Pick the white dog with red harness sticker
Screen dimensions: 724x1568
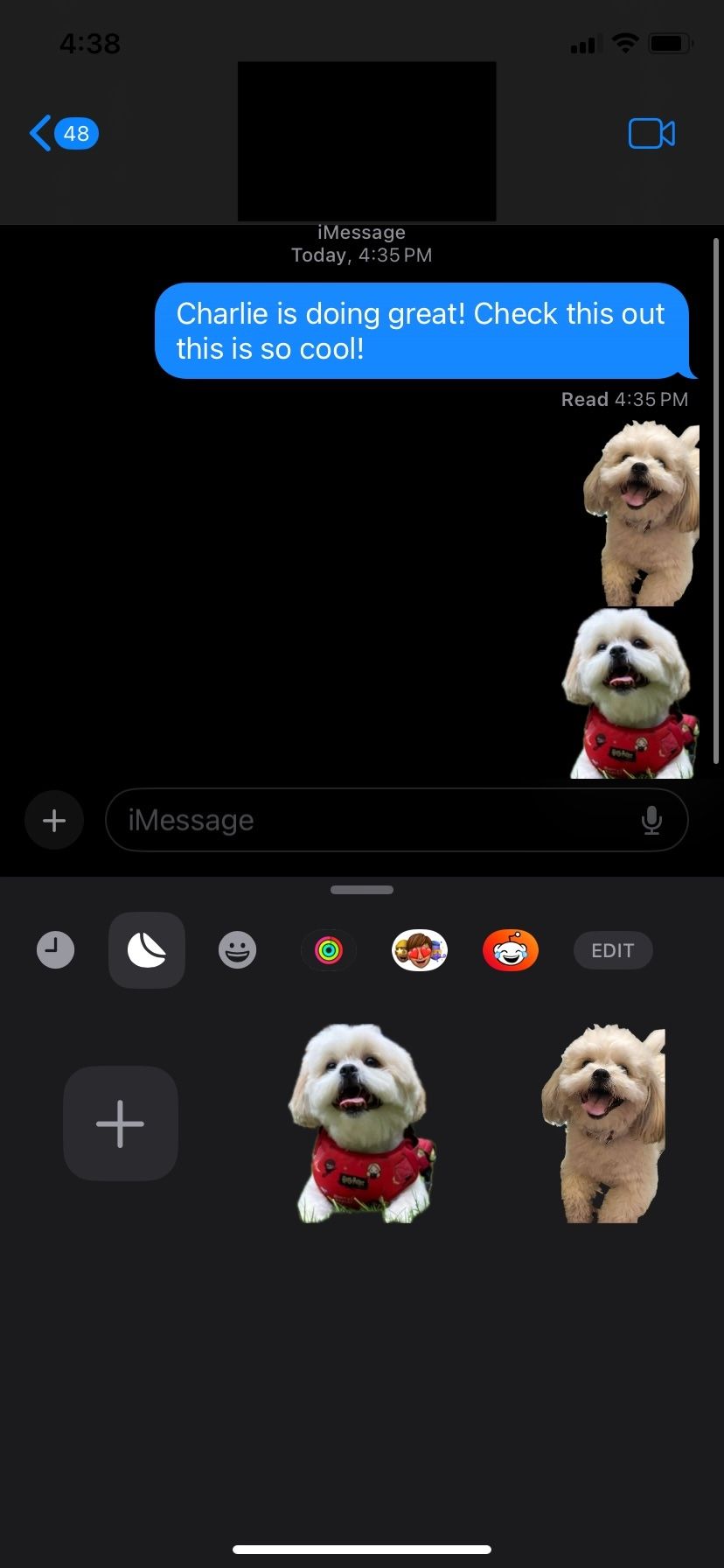(361, 1123)
